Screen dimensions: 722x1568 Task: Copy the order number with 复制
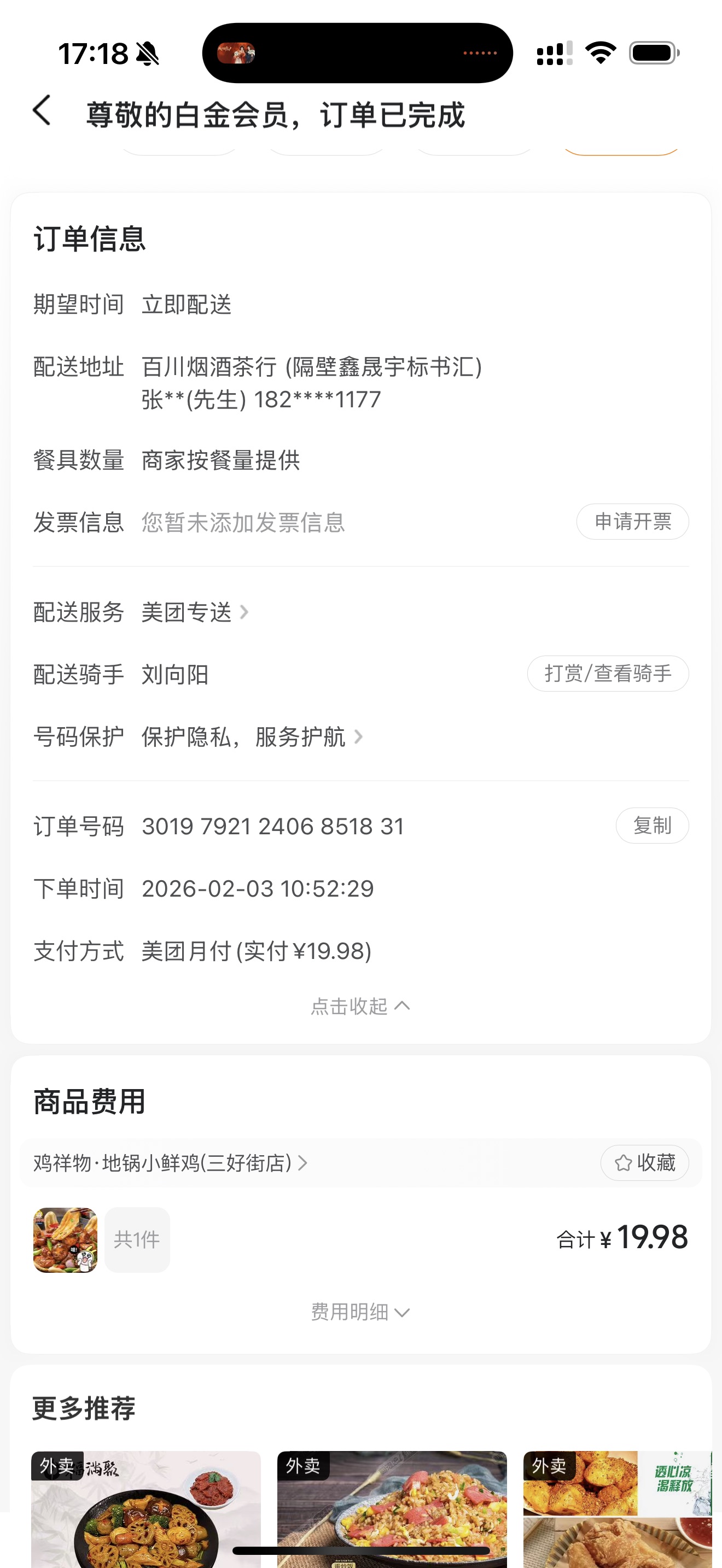651,826
